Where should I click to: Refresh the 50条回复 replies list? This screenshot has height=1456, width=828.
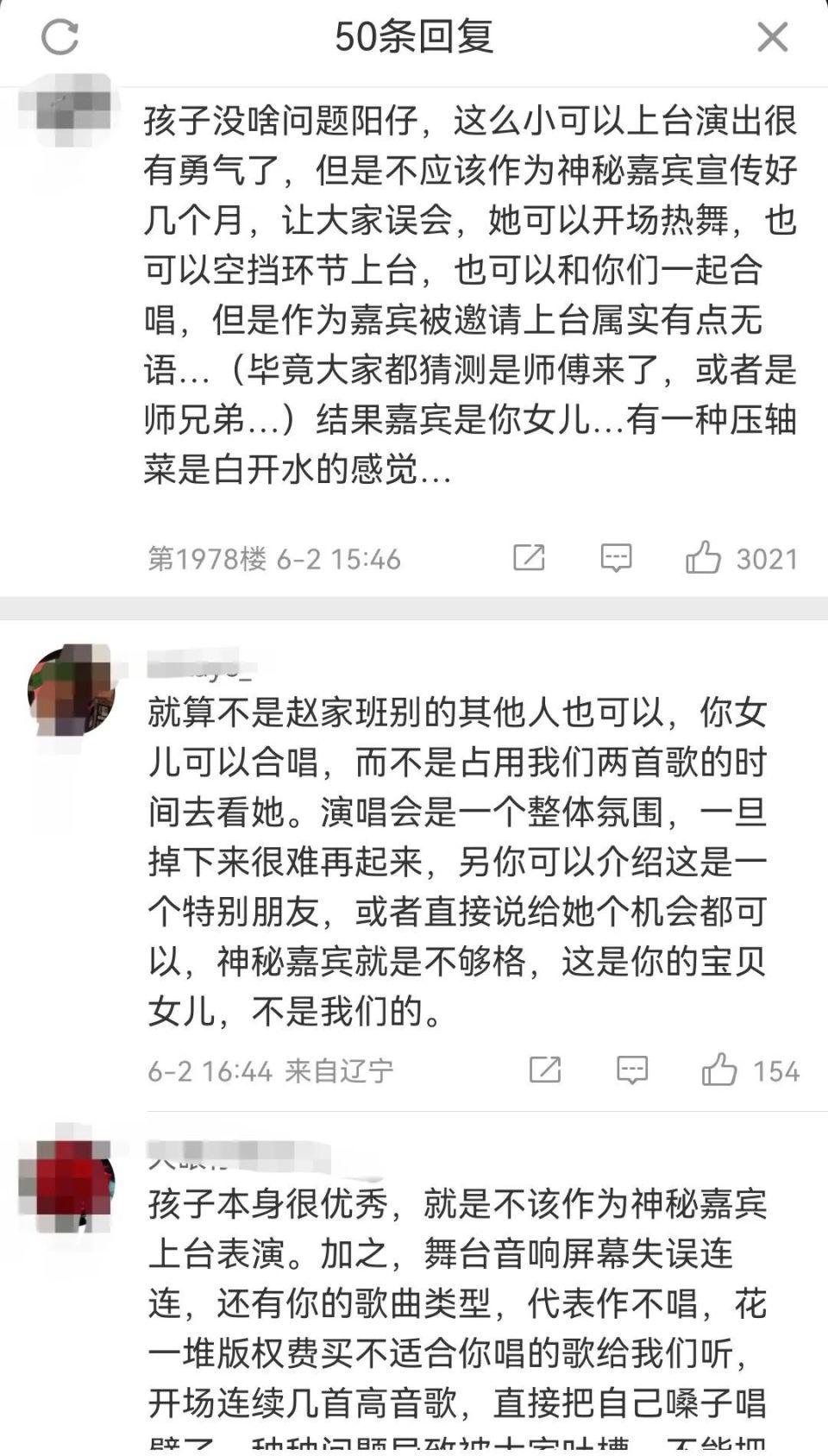(x=60, y=37)
